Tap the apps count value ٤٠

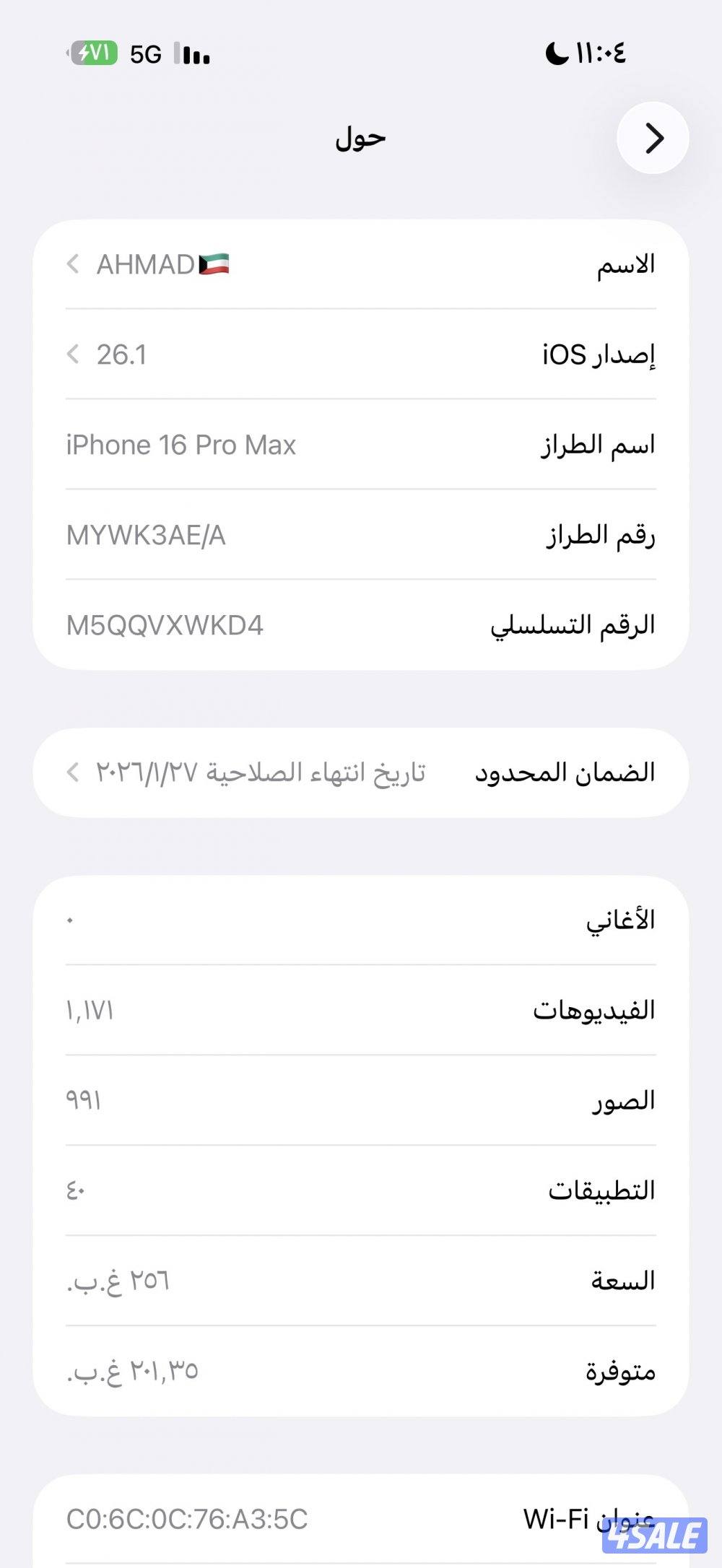[74, 1190]
